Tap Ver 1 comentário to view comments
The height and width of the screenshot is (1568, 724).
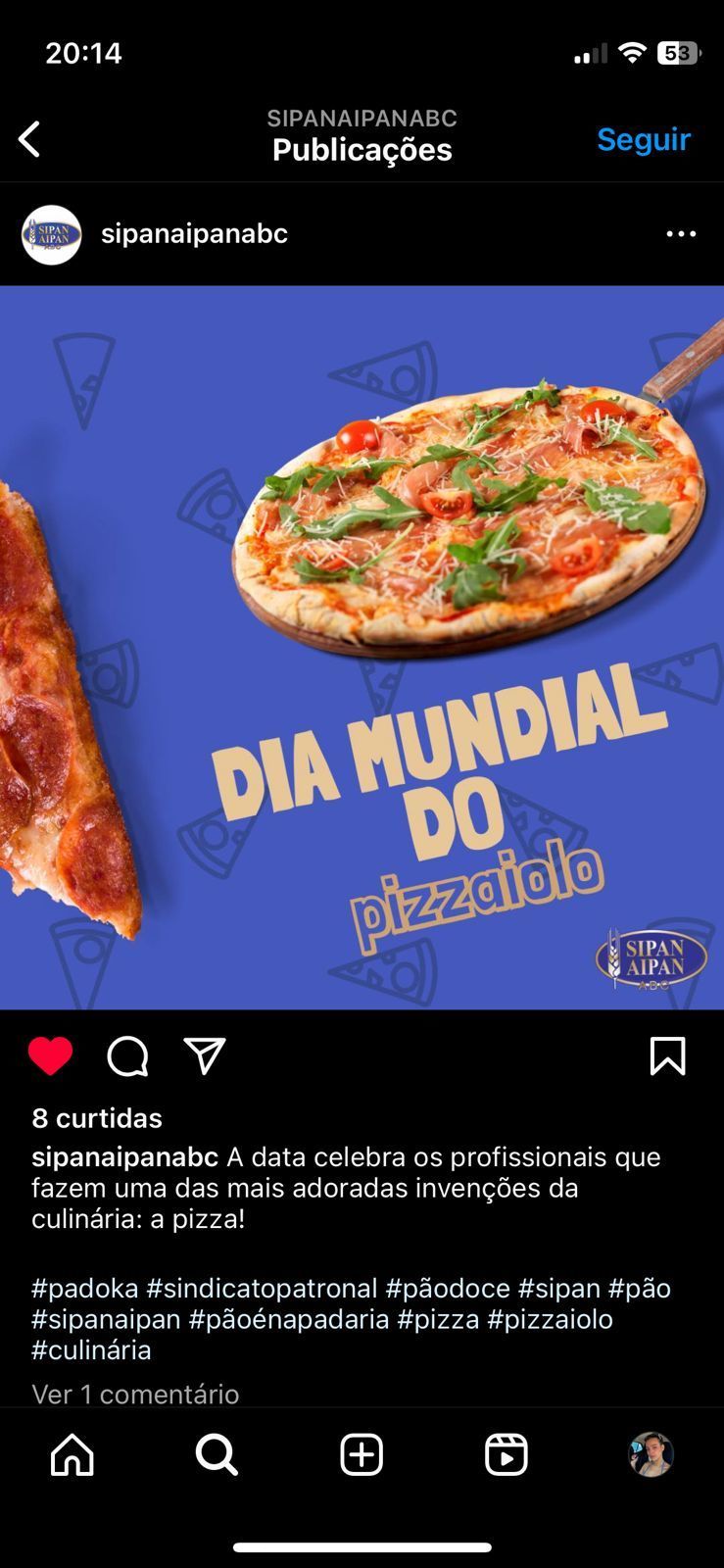[x=135, y=1394]
